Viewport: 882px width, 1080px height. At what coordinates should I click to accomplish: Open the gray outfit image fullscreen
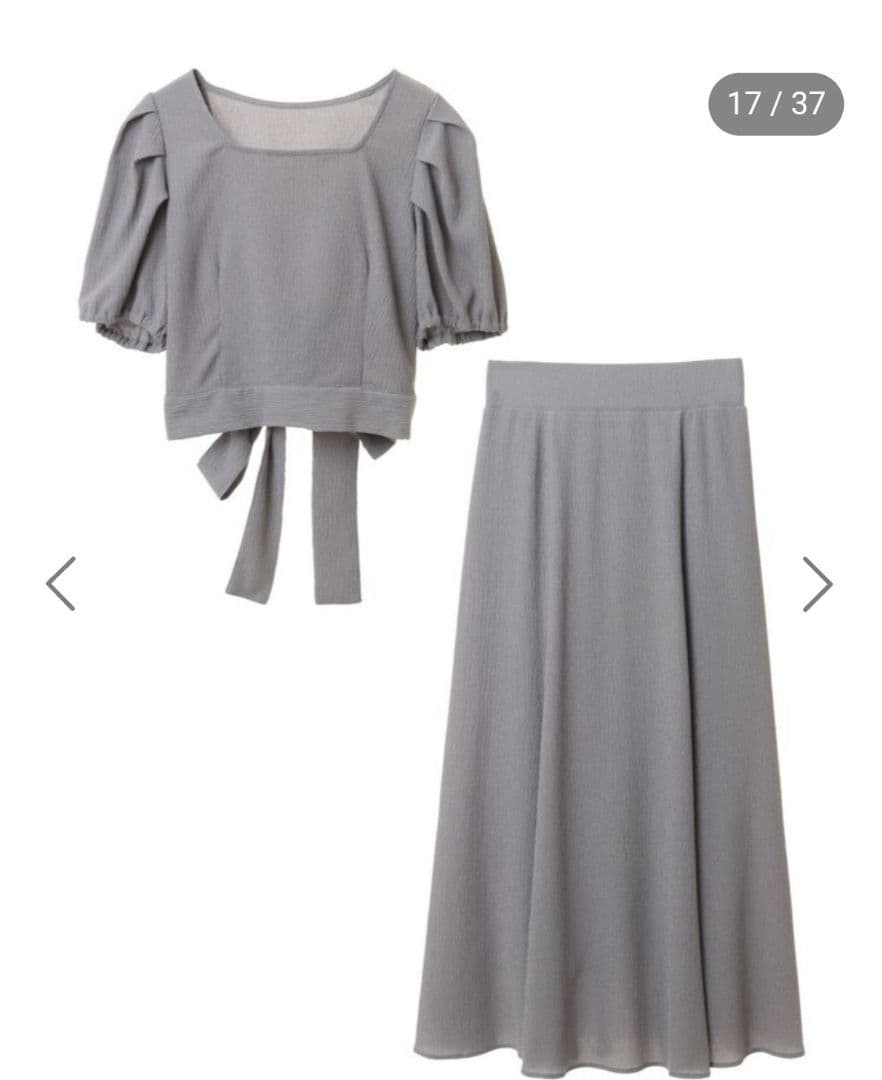click(x=441, y=573)
